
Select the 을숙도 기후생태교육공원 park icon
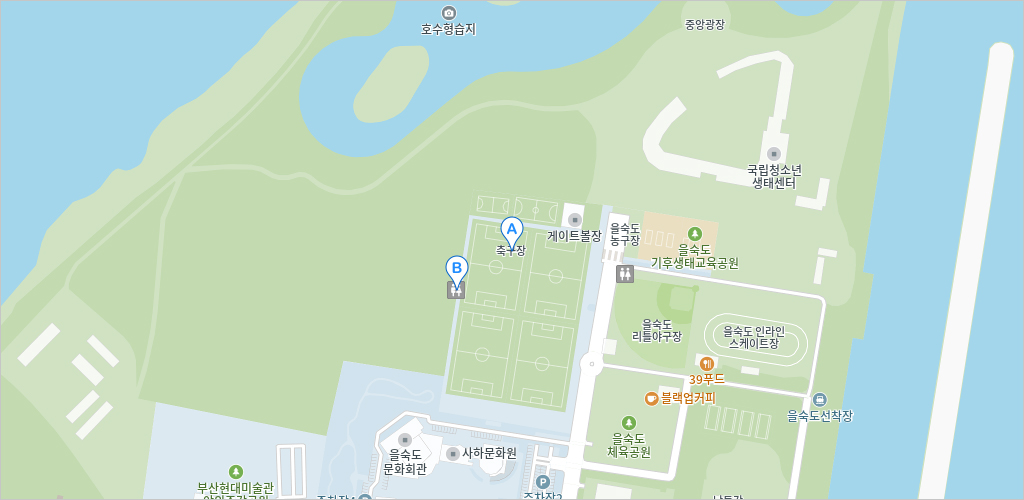695,233
